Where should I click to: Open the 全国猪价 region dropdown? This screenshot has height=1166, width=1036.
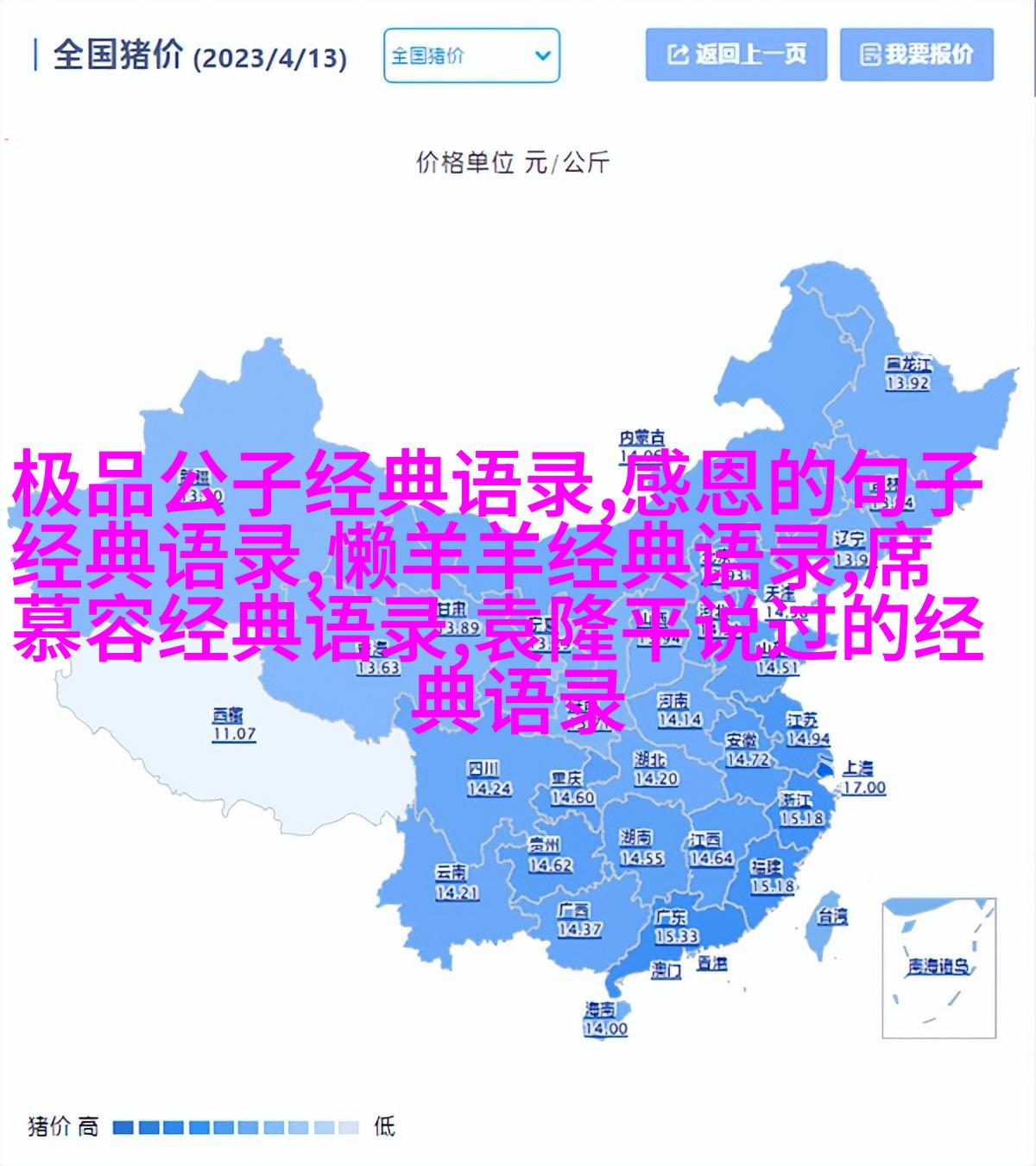tap(471, 56)
